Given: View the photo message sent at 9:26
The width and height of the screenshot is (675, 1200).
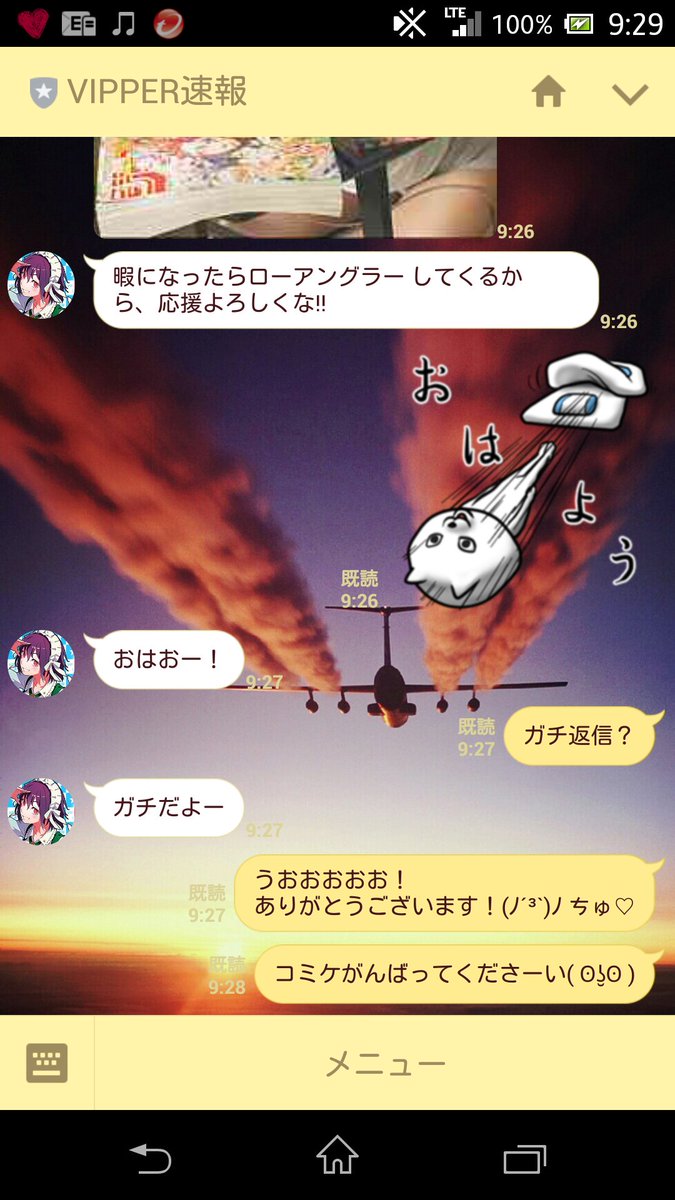Looking at the screenshot, I should tap(295, 187).
